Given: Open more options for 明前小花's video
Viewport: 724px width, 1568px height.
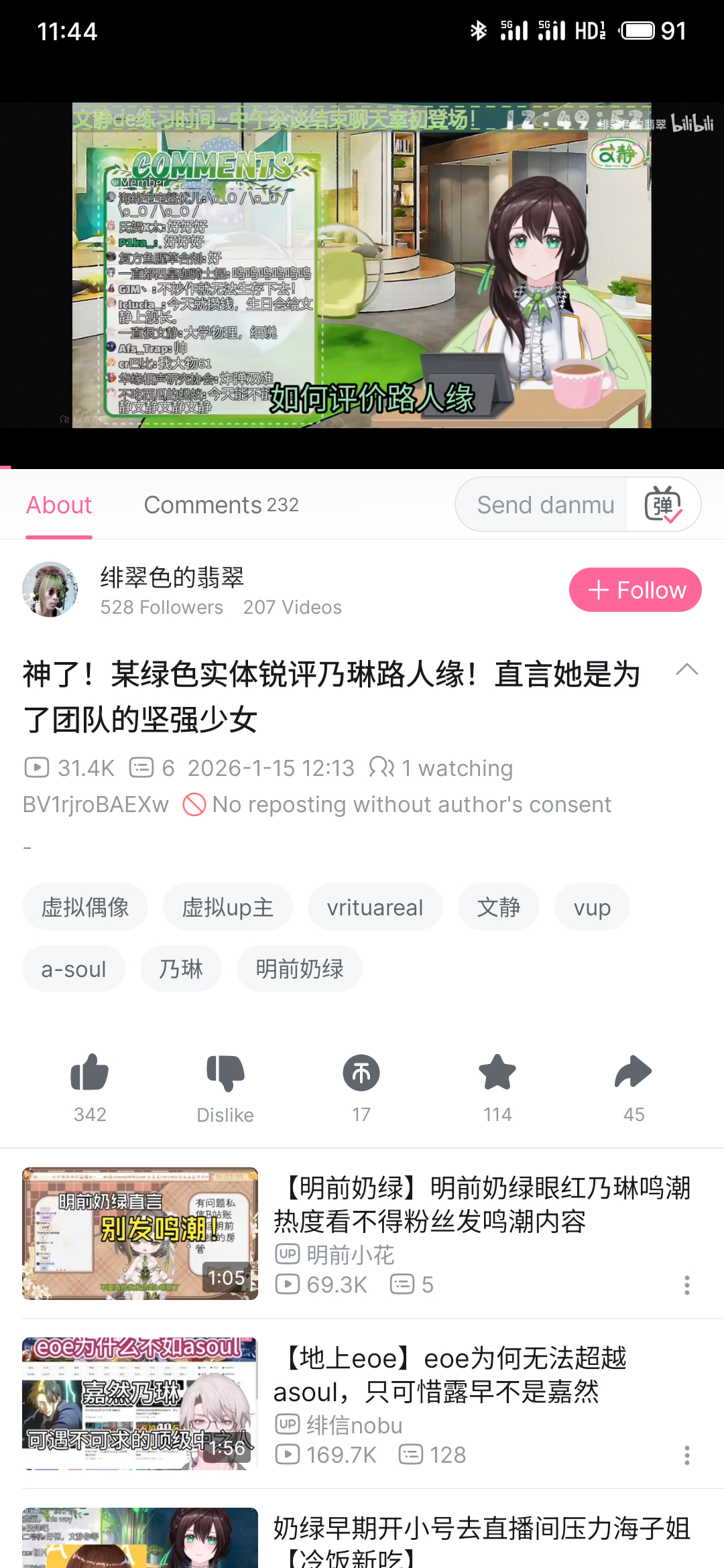Looking at the screenshot, I should [686, 1285].
